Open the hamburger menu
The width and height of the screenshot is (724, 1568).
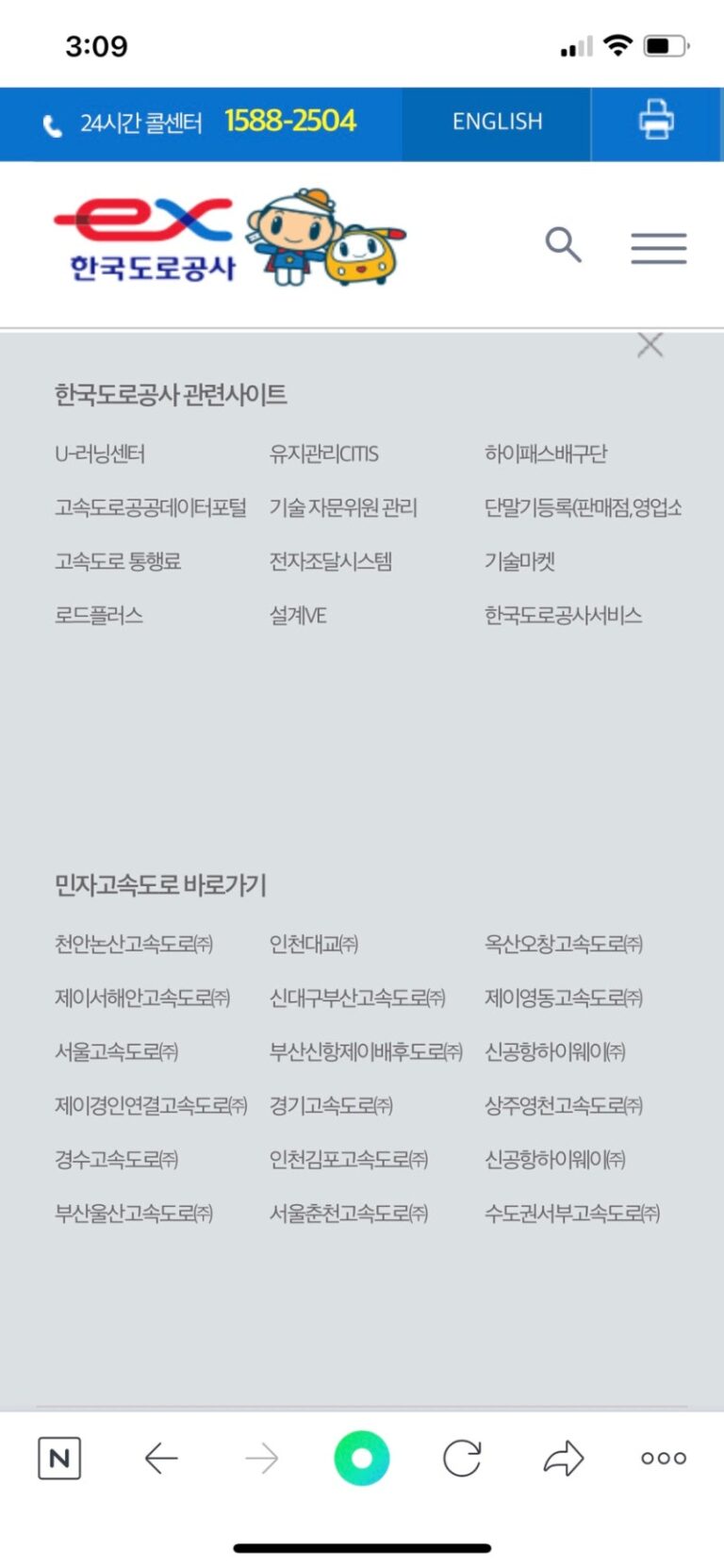coord(658,248)
